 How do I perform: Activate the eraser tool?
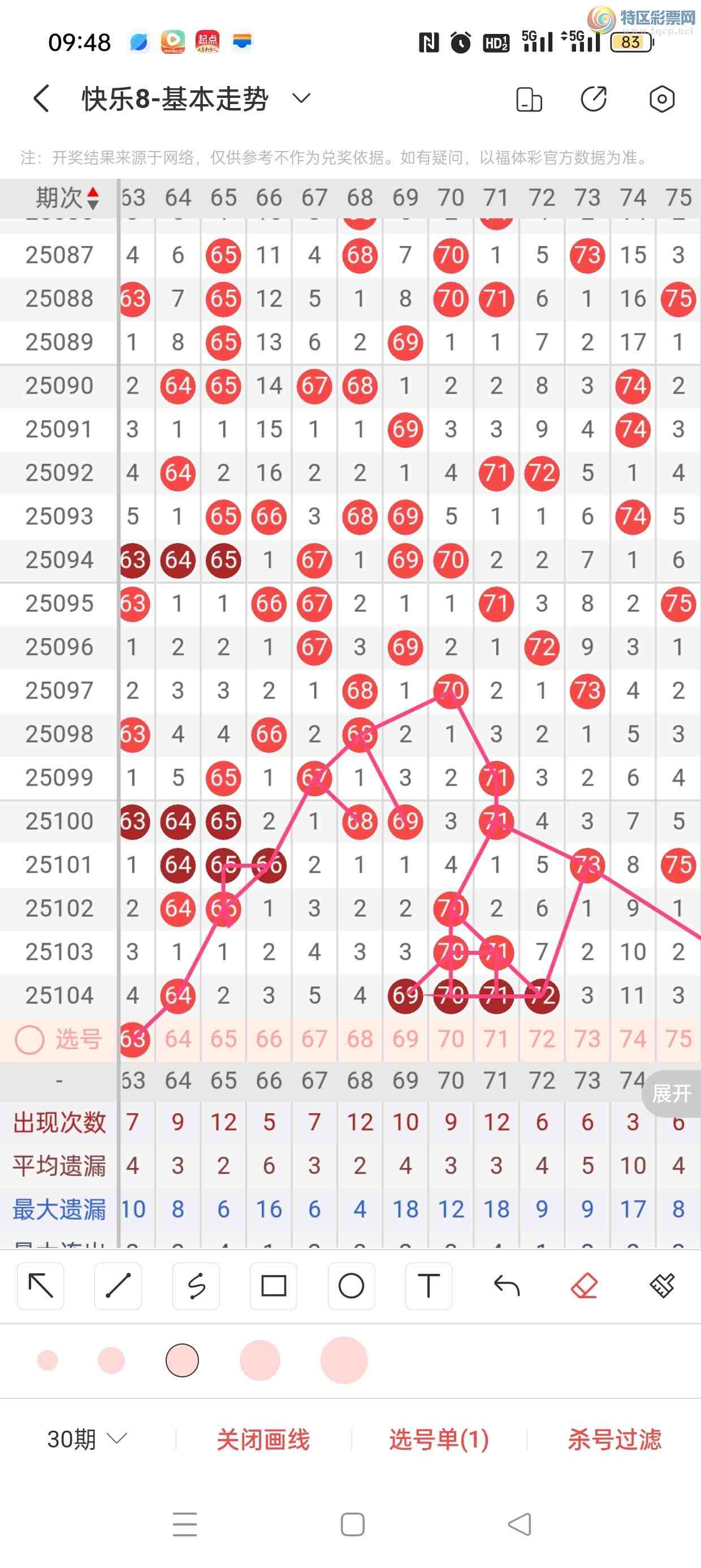584,1286
